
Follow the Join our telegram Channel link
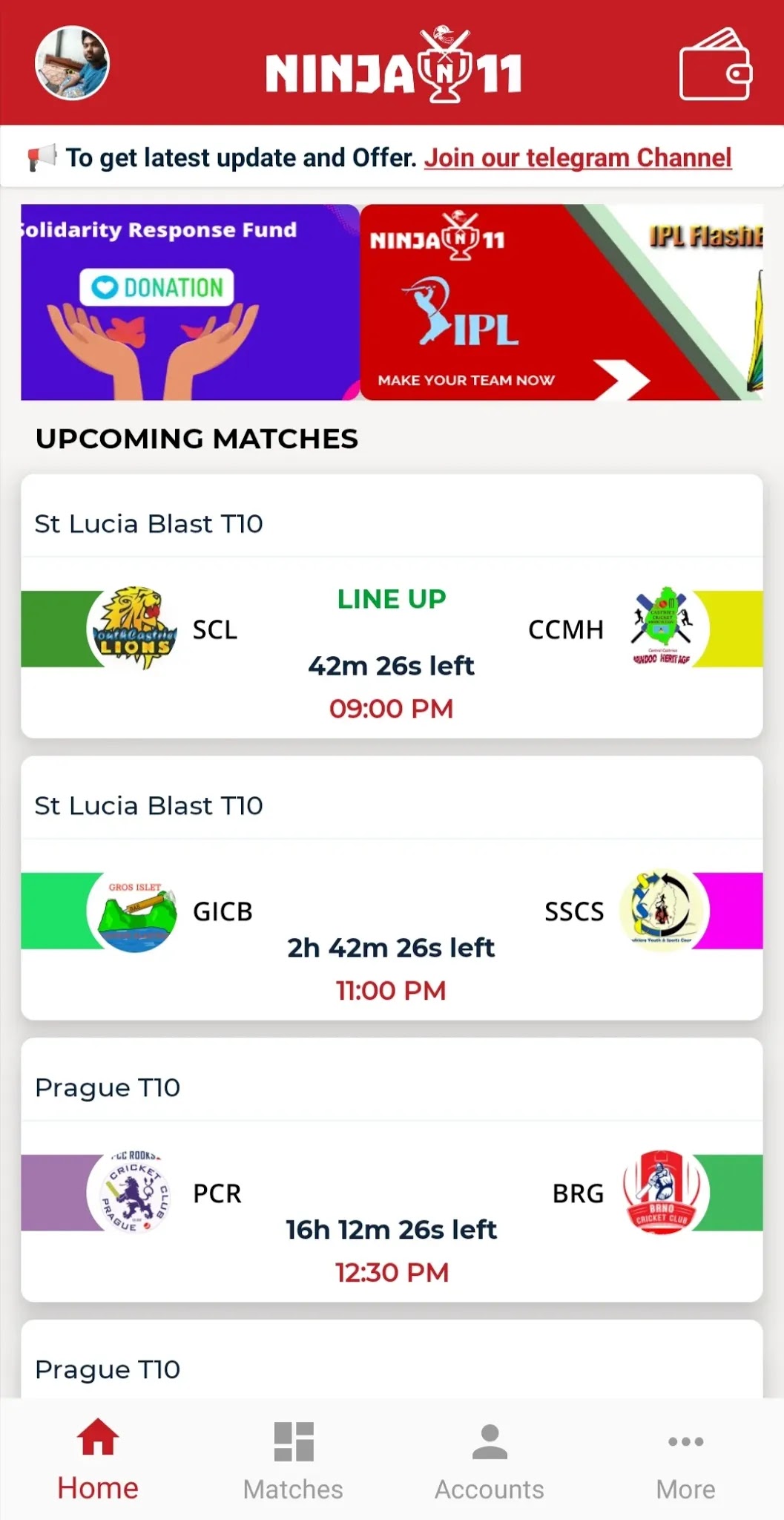tap(578, 157)
